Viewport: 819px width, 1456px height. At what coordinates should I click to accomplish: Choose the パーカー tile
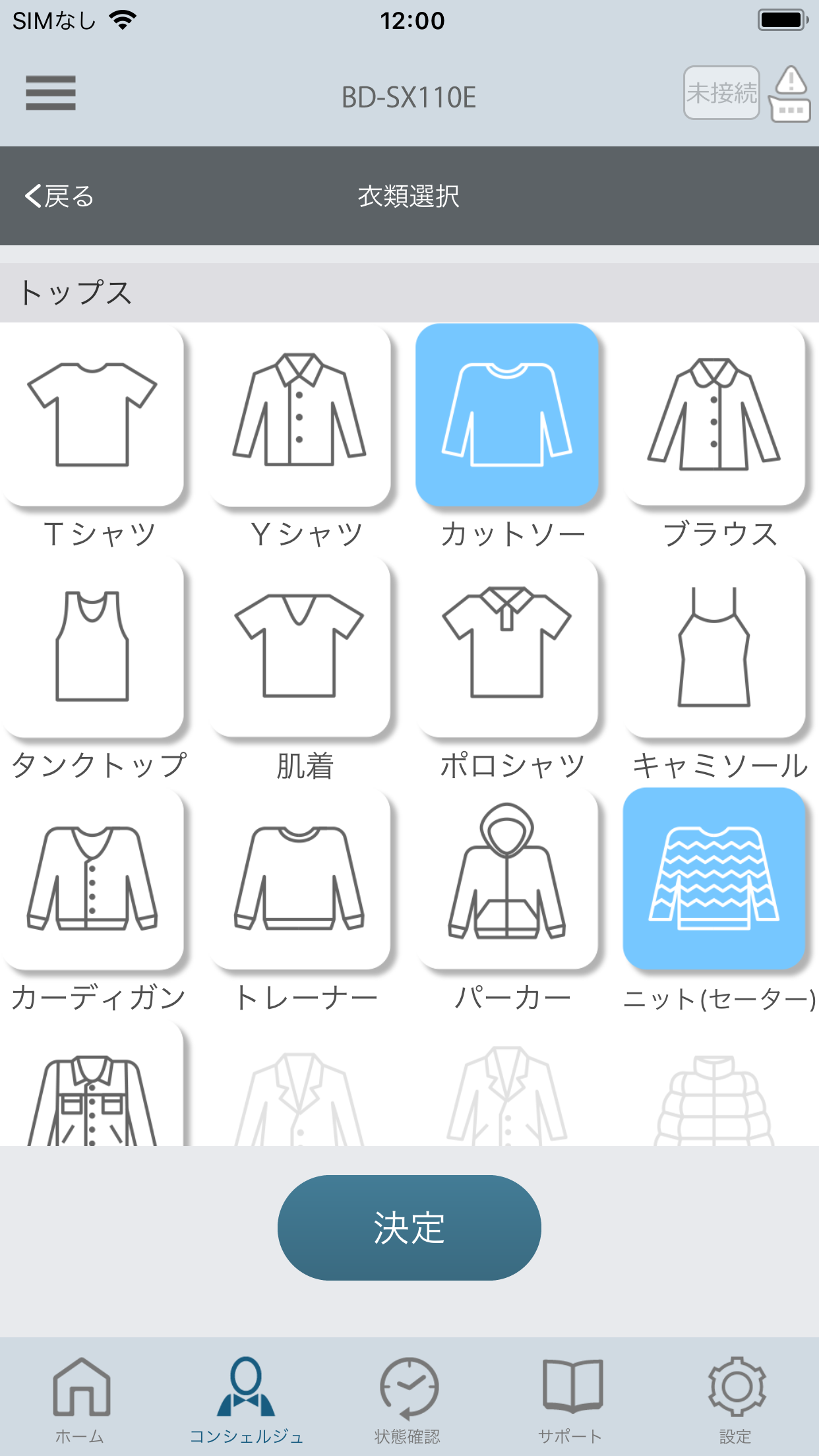507,880
